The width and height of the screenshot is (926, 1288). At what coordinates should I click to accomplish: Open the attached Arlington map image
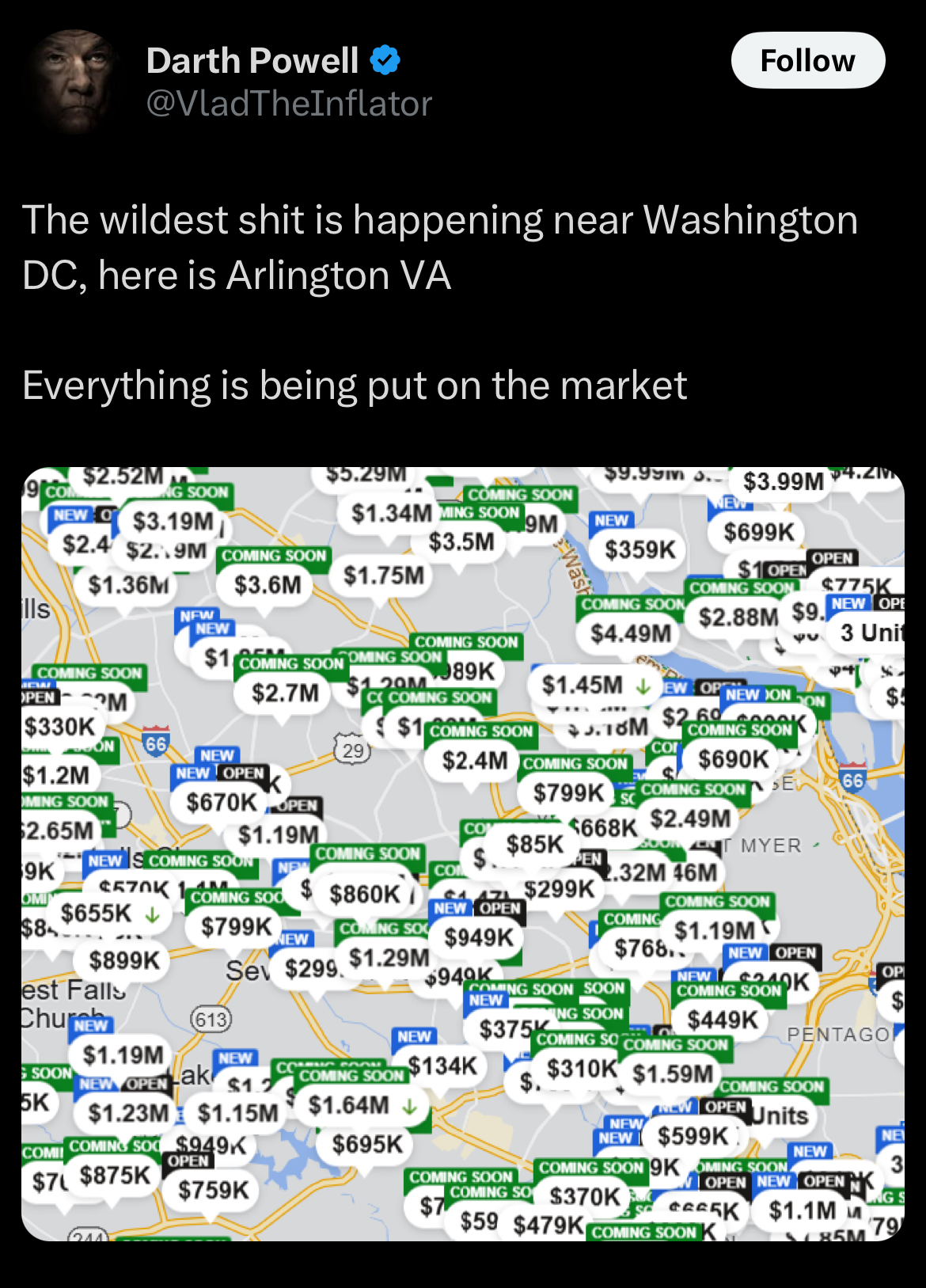click(x=463, y=853)
